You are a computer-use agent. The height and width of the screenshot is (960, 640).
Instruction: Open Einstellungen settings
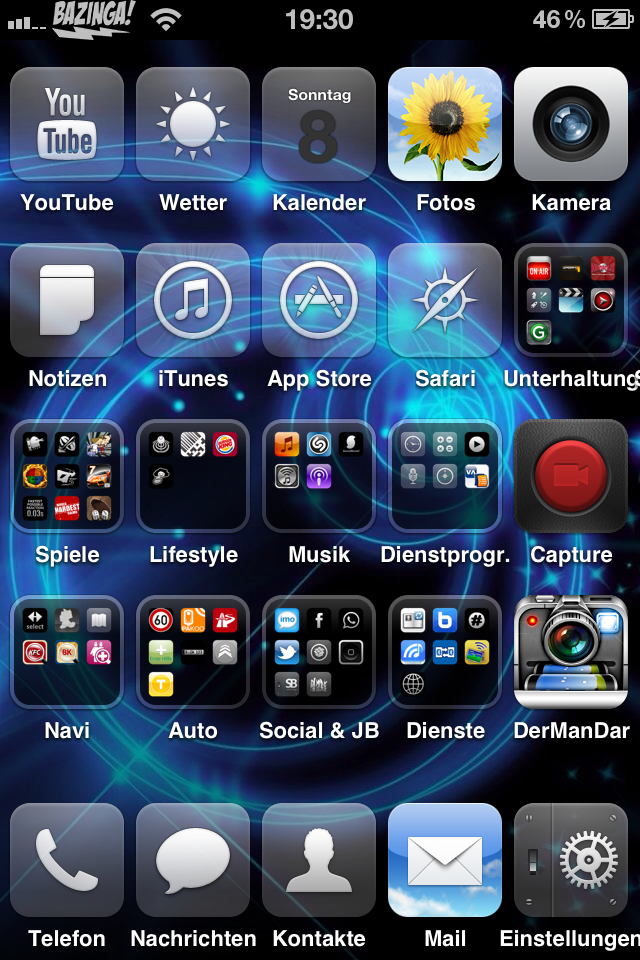[x=571, y=860]
